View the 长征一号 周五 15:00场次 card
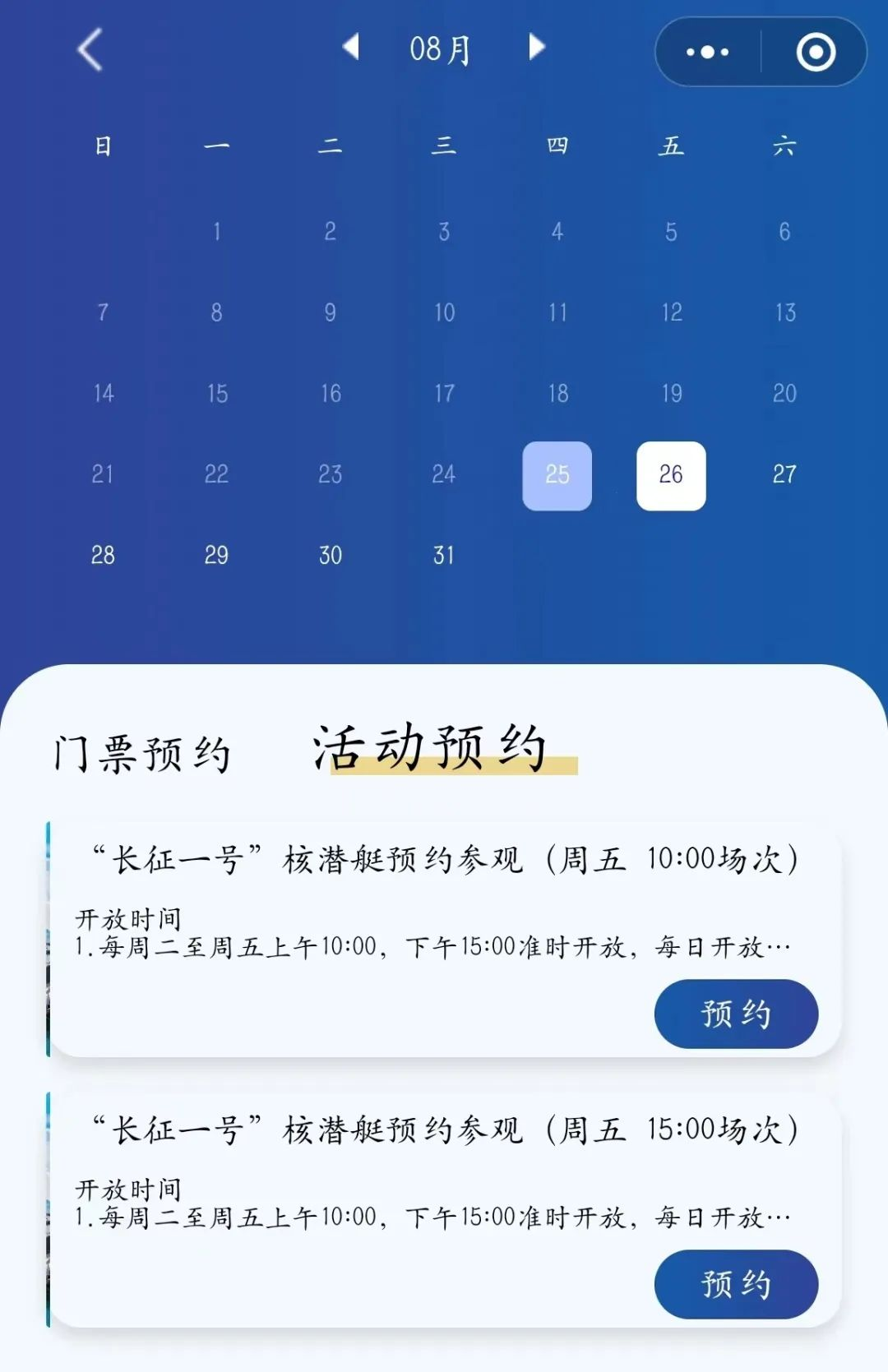This screenshot has width=888, height=1372. [444, 1130]
